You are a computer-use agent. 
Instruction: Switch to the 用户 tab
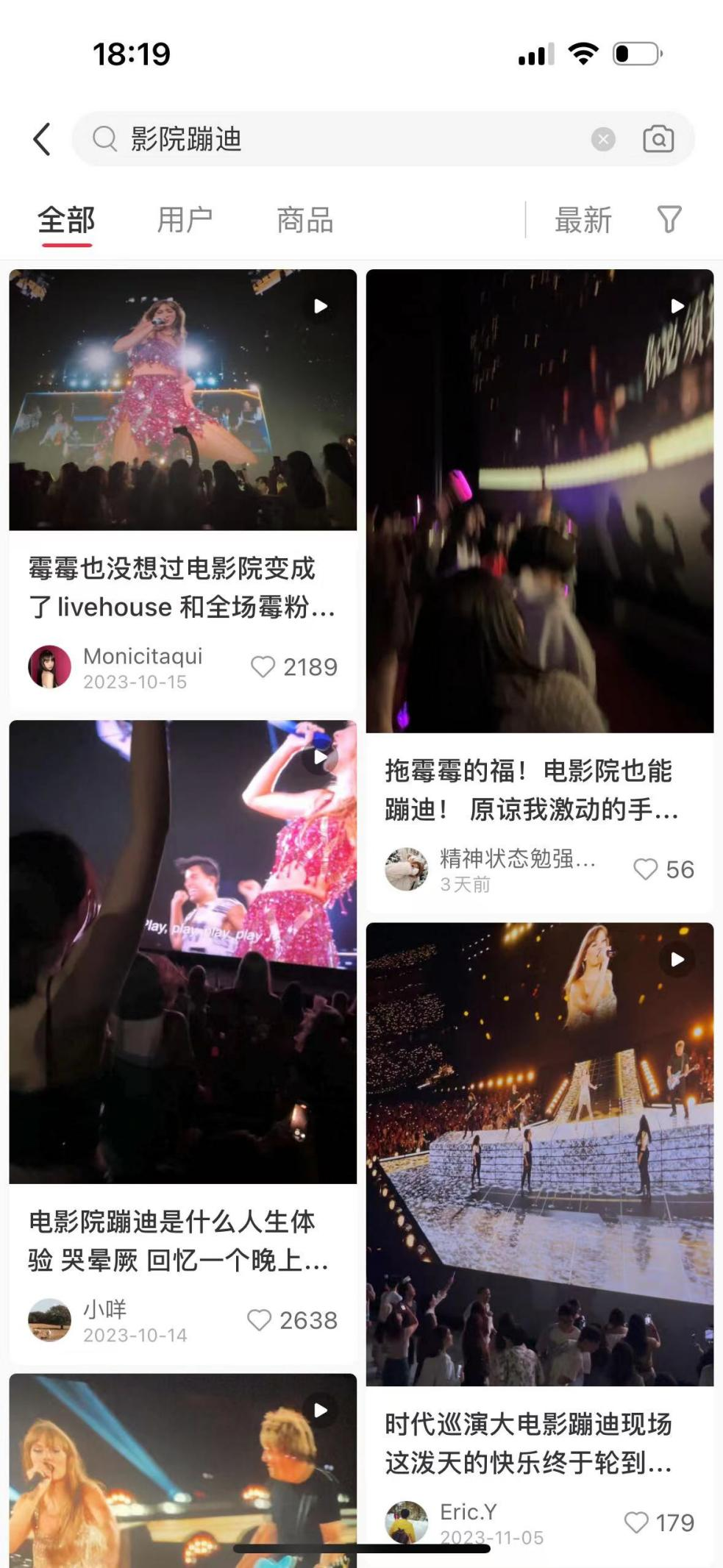185,220
